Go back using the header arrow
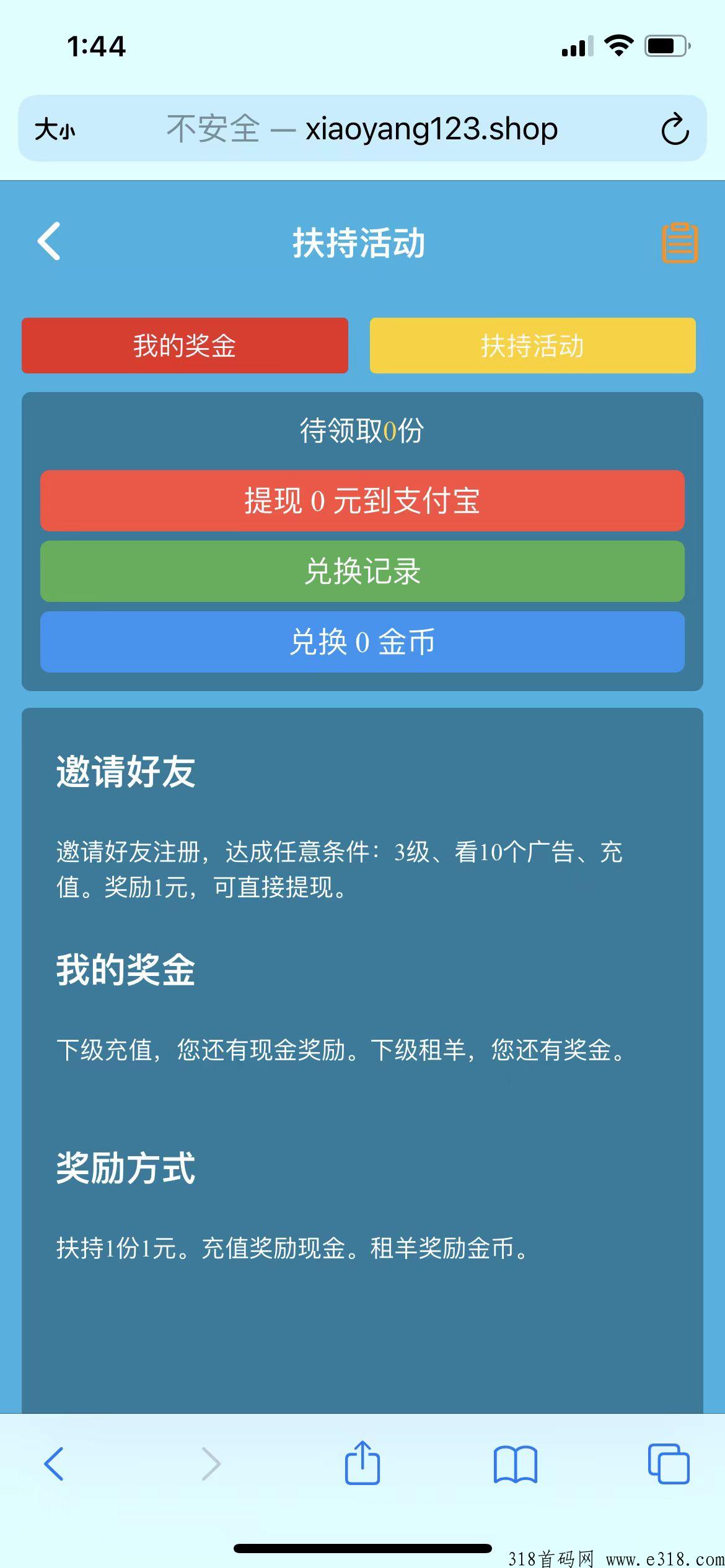725x1568 pixels. tap(50, 242)
